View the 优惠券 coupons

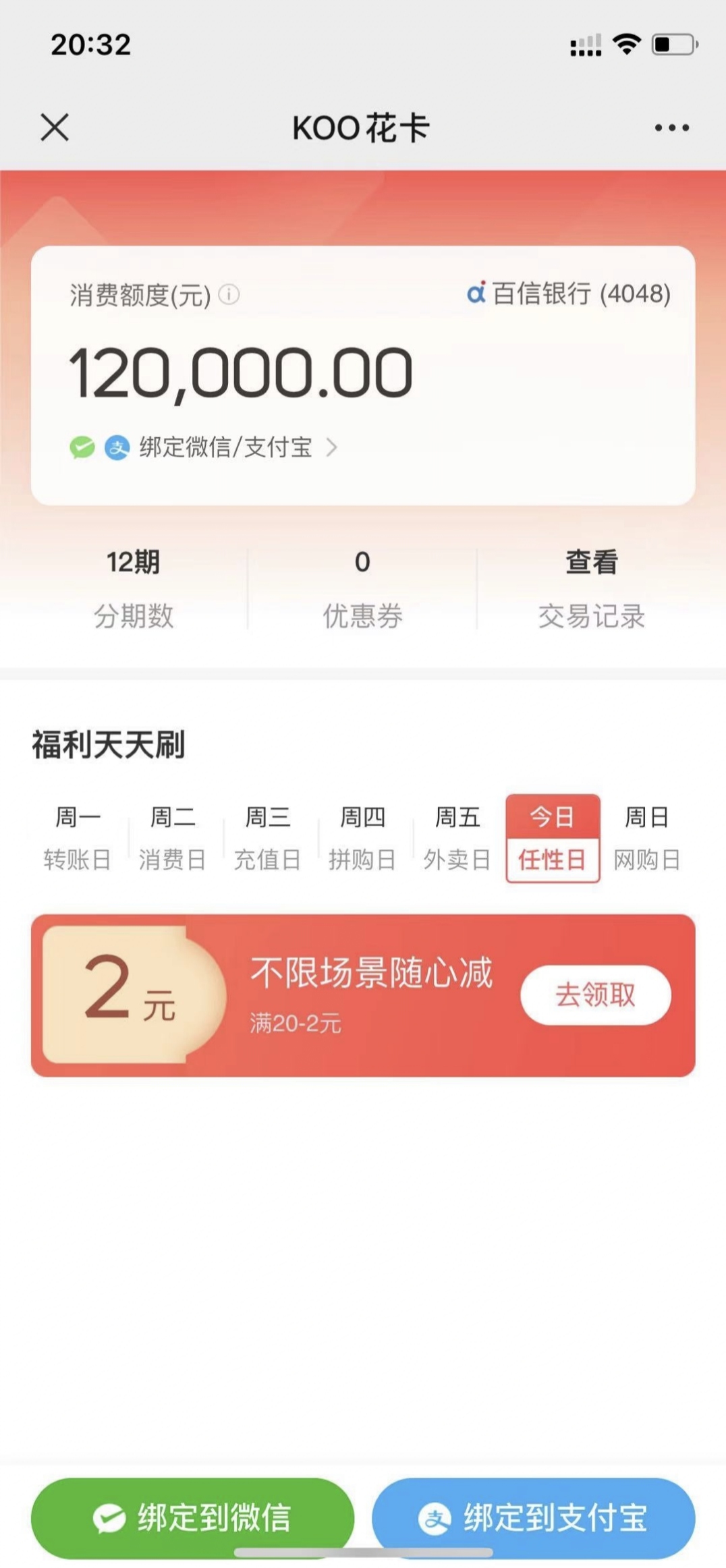(x=362, y=589)
